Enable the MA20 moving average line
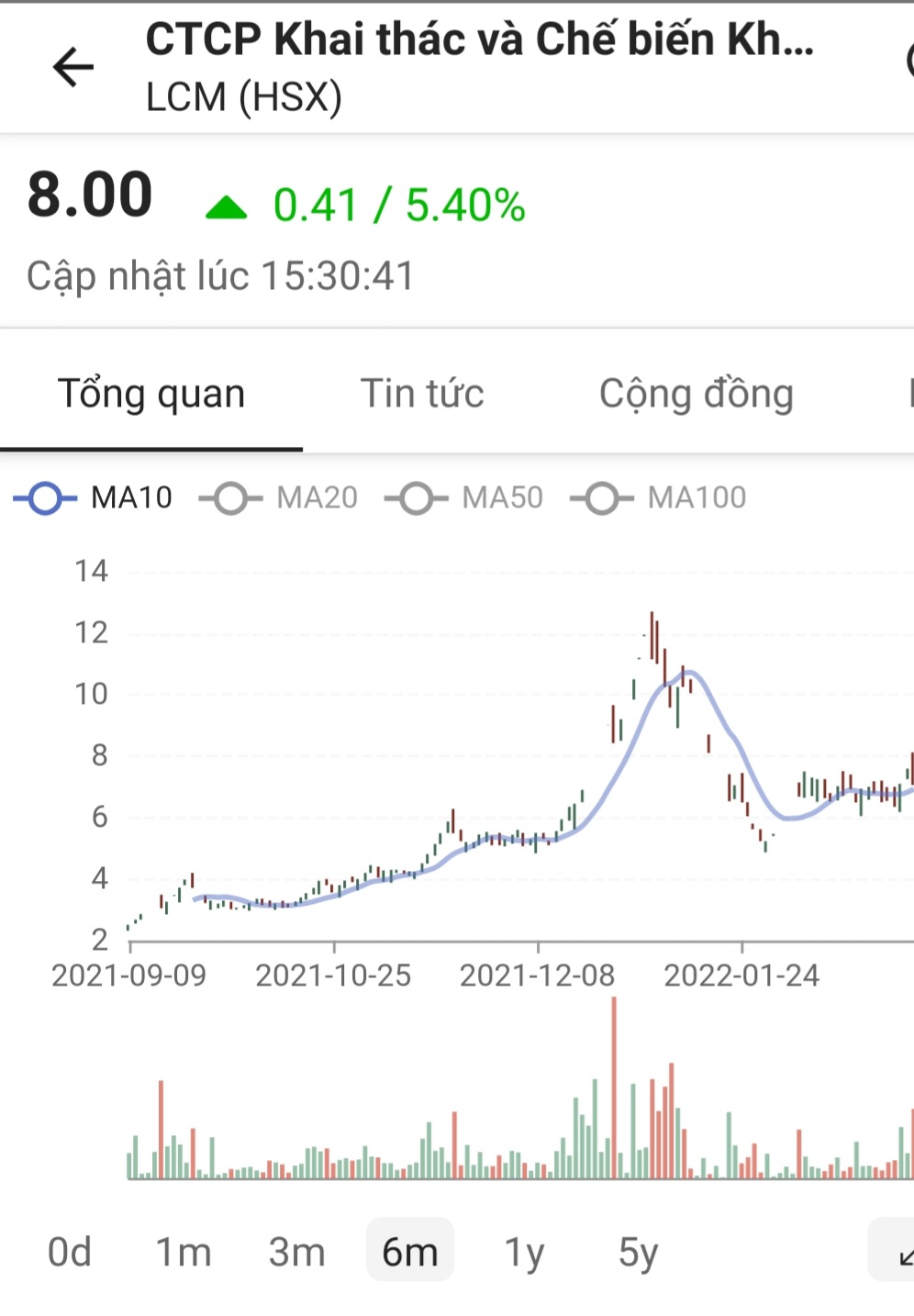Screen dimensions: 914x1316 click(279, 498)
